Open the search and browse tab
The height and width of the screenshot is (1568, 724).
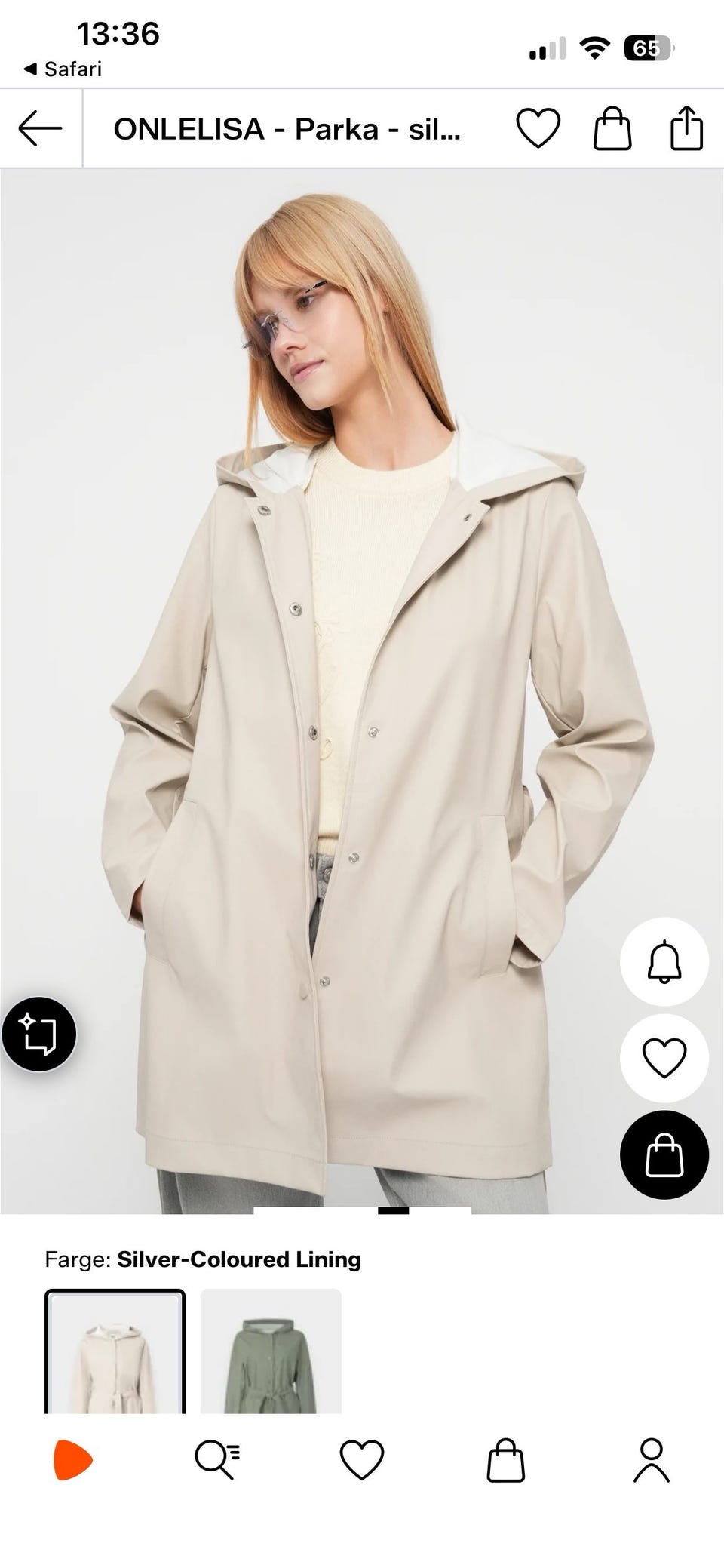(x=217, y=1459)
